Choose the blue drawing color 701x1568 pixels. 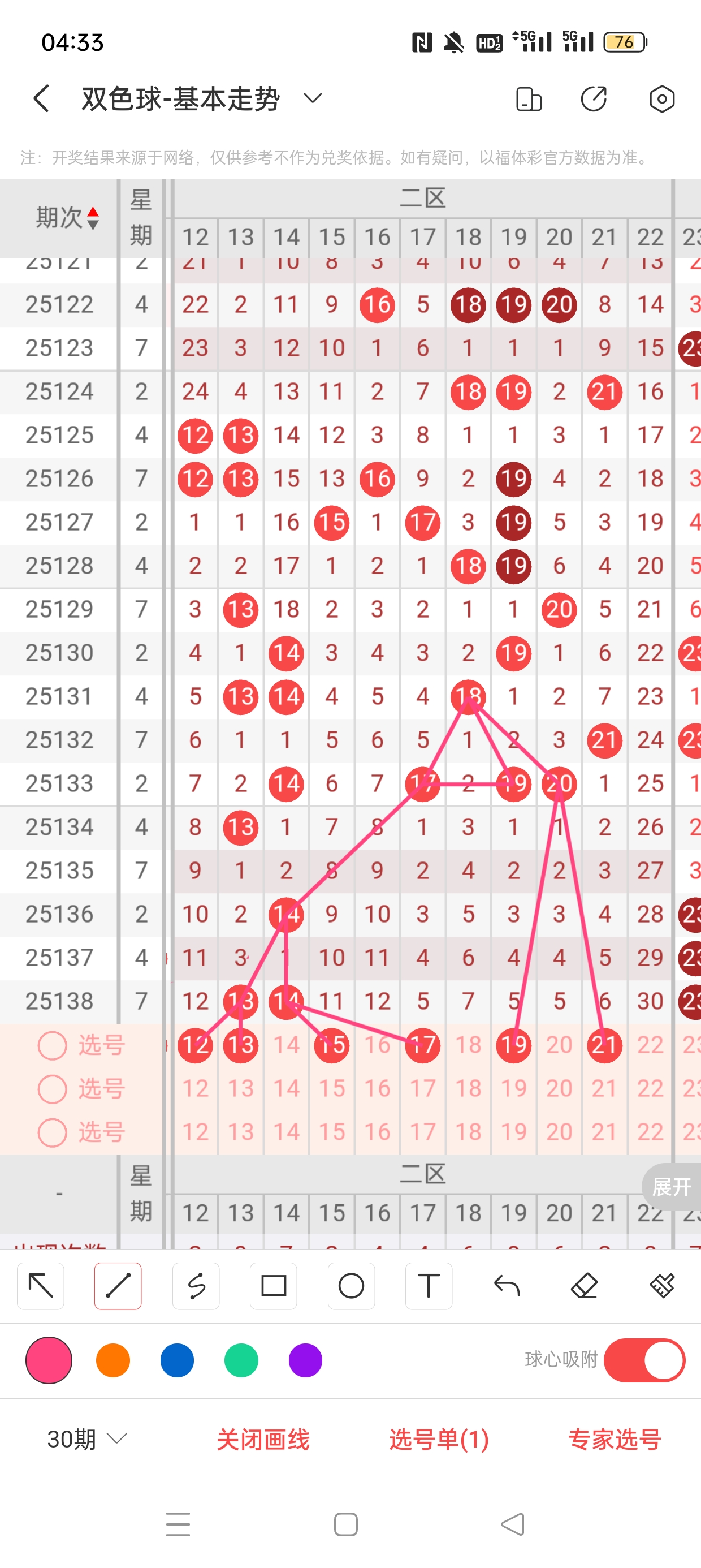pos(177,1360)
